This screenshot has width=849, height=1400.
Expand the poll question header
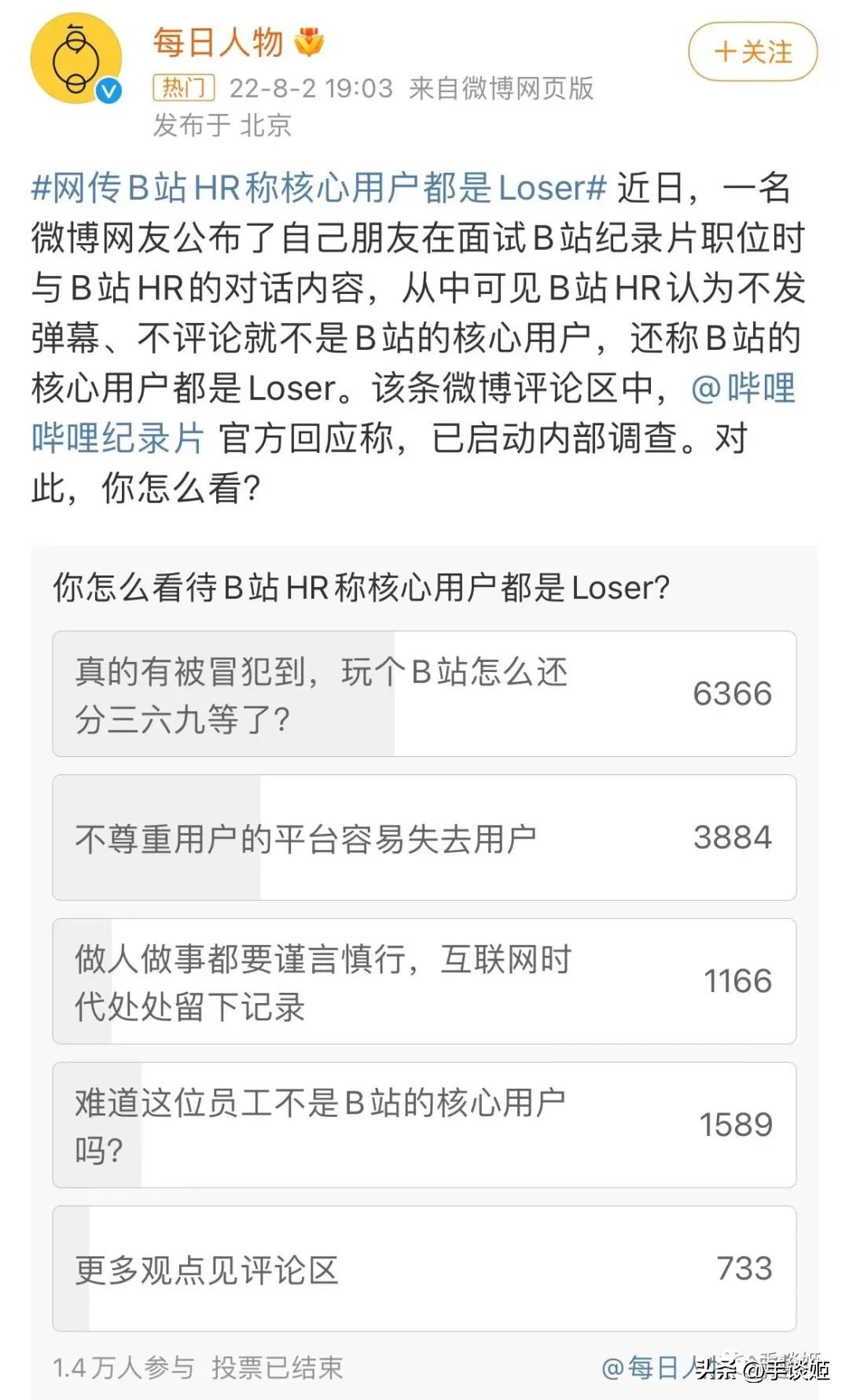pyautogui.click(x=362, y=588)
